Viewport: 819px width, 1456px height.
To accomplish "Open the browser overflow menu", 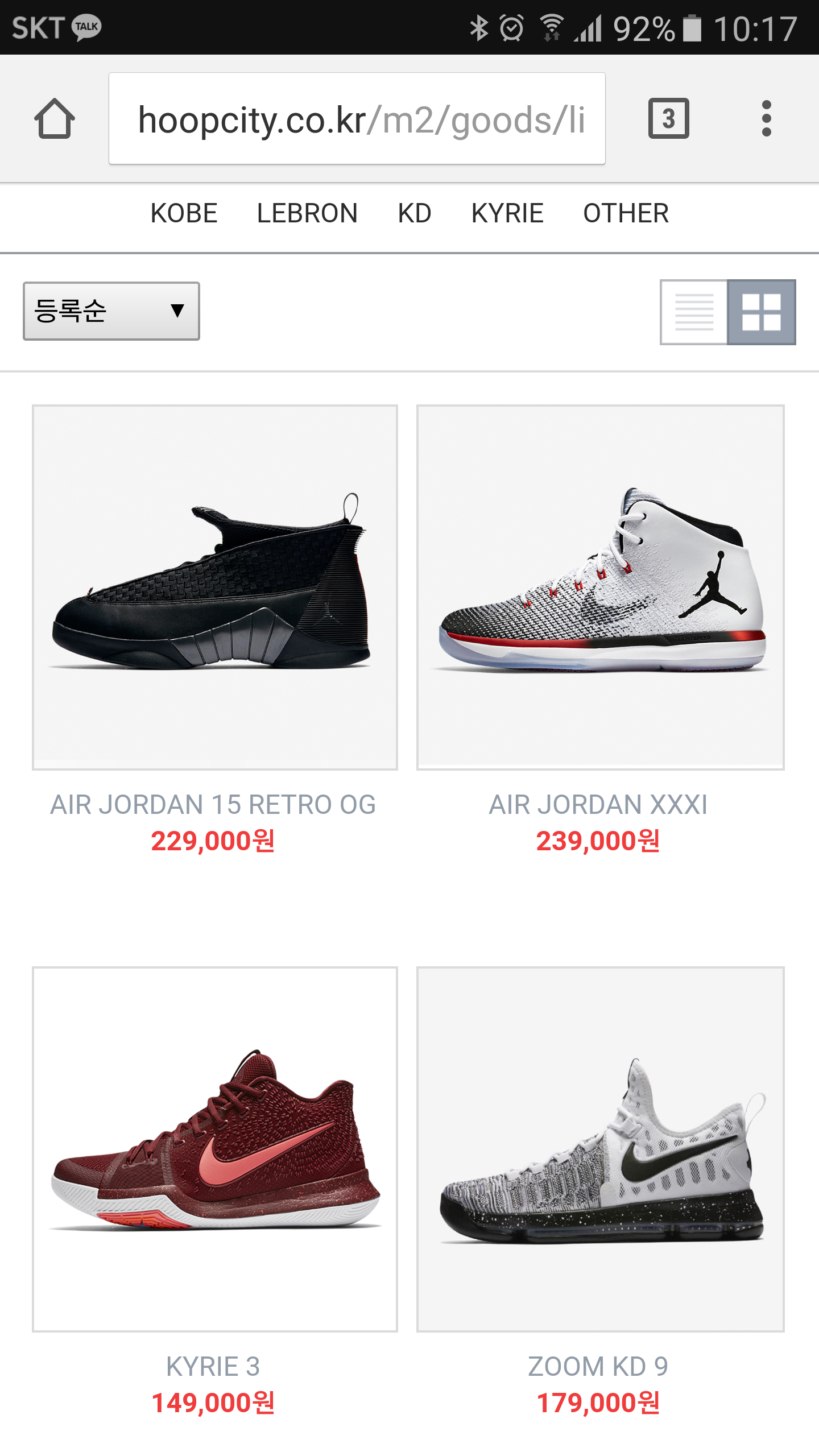I will (766, 118).
